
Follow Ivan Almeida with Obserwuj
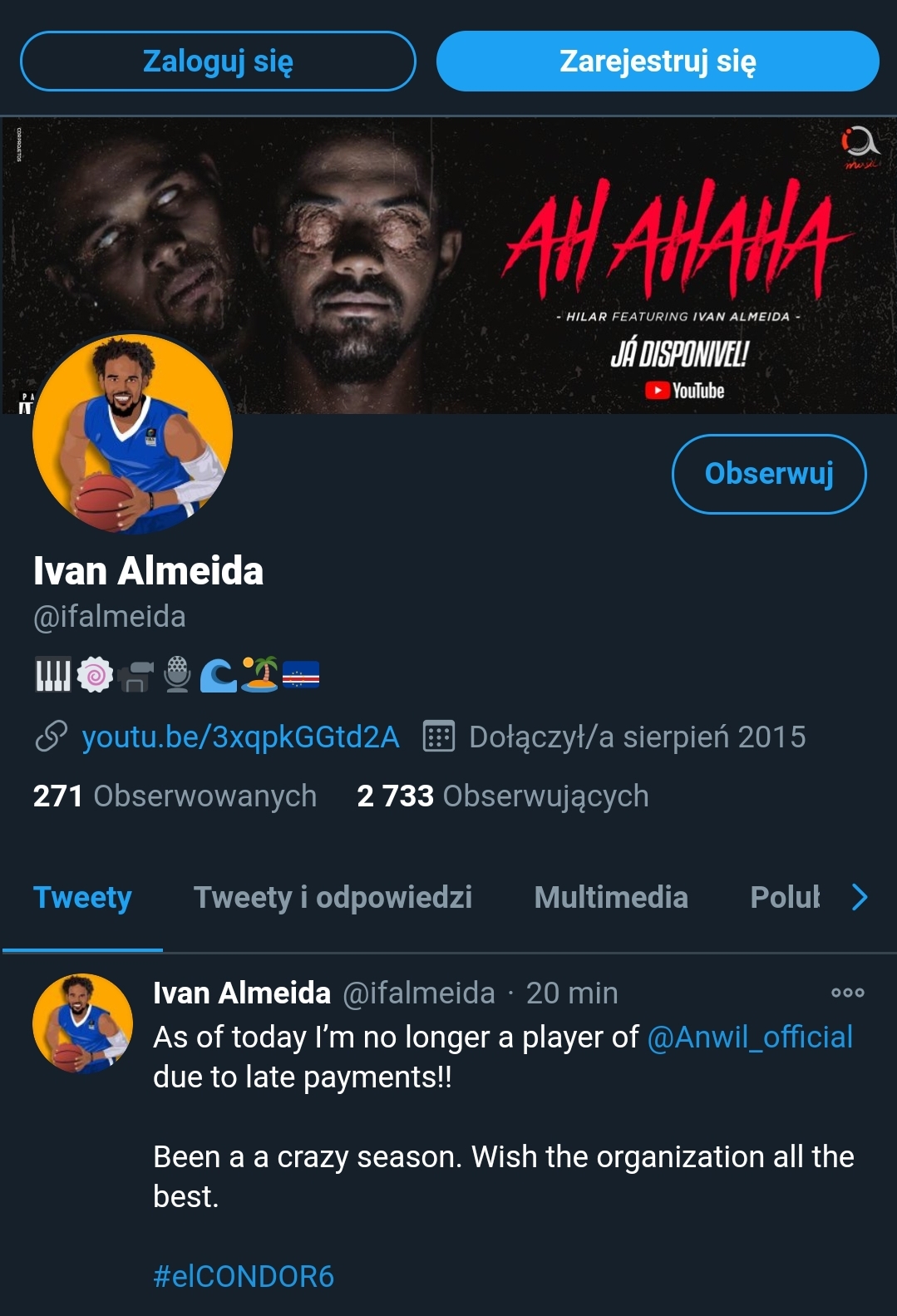[769, 474]
